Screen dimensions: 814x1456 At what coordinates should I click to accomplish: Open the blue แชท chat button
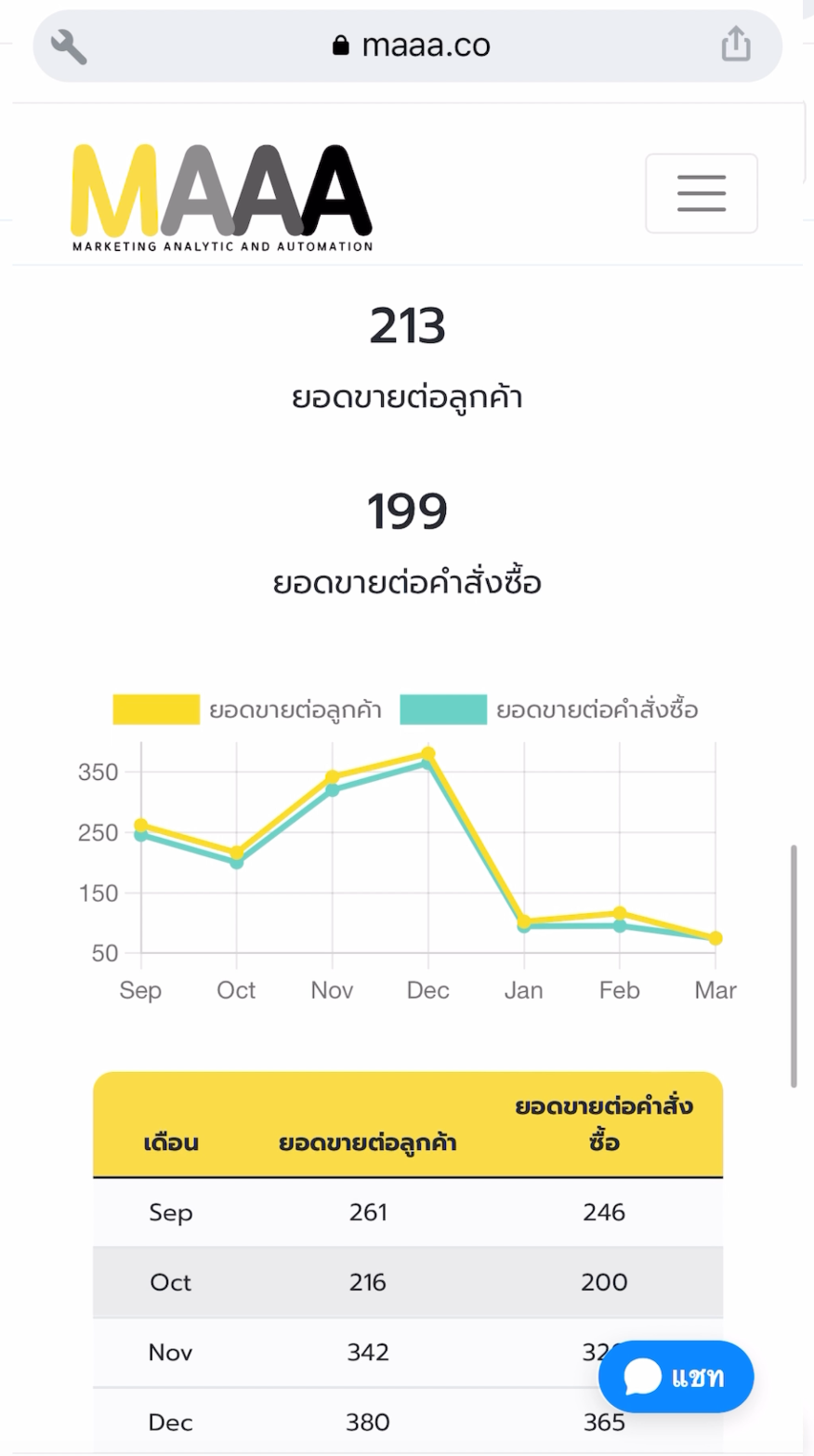click(676, 1376)
